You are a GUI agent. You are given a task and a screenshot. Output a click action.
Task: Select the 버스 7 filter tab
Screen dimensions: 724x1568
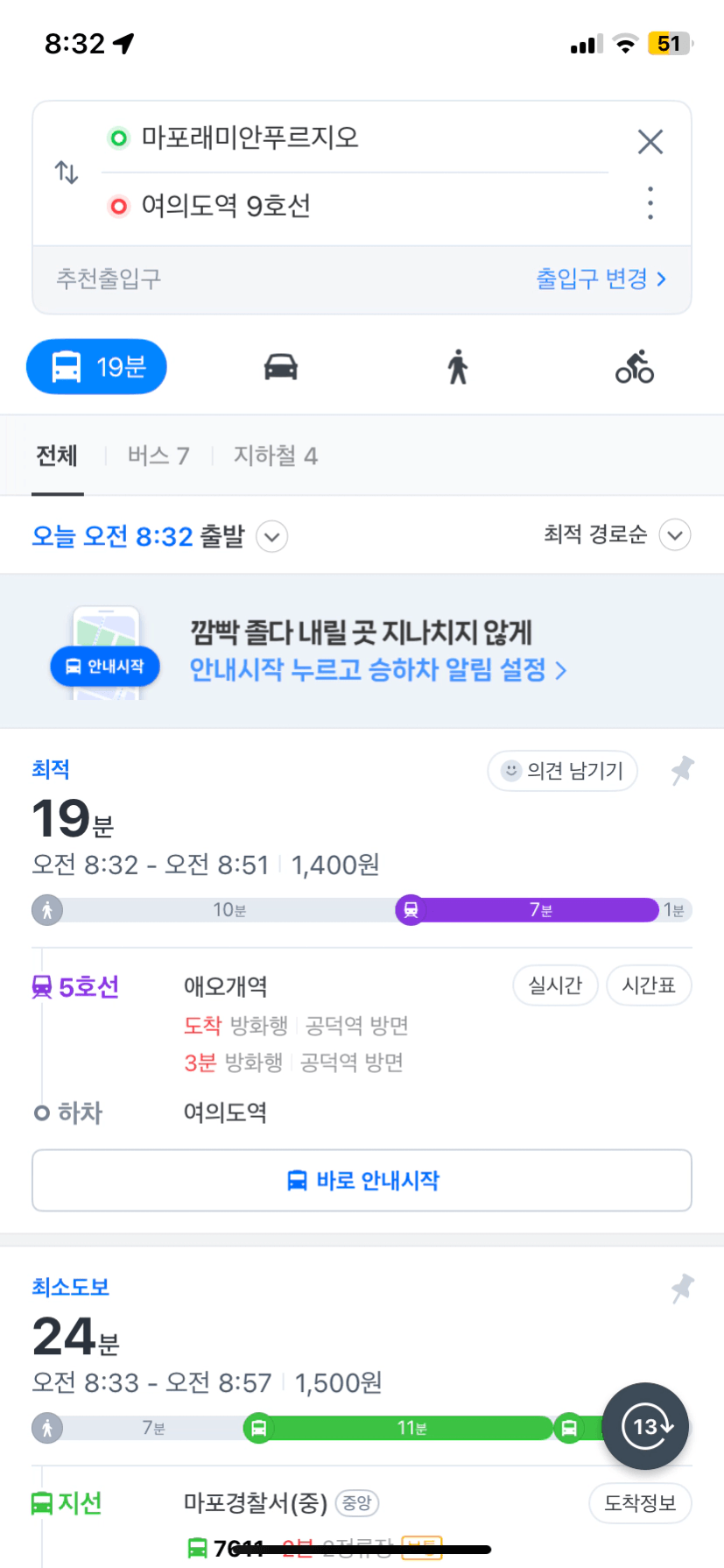158,456
